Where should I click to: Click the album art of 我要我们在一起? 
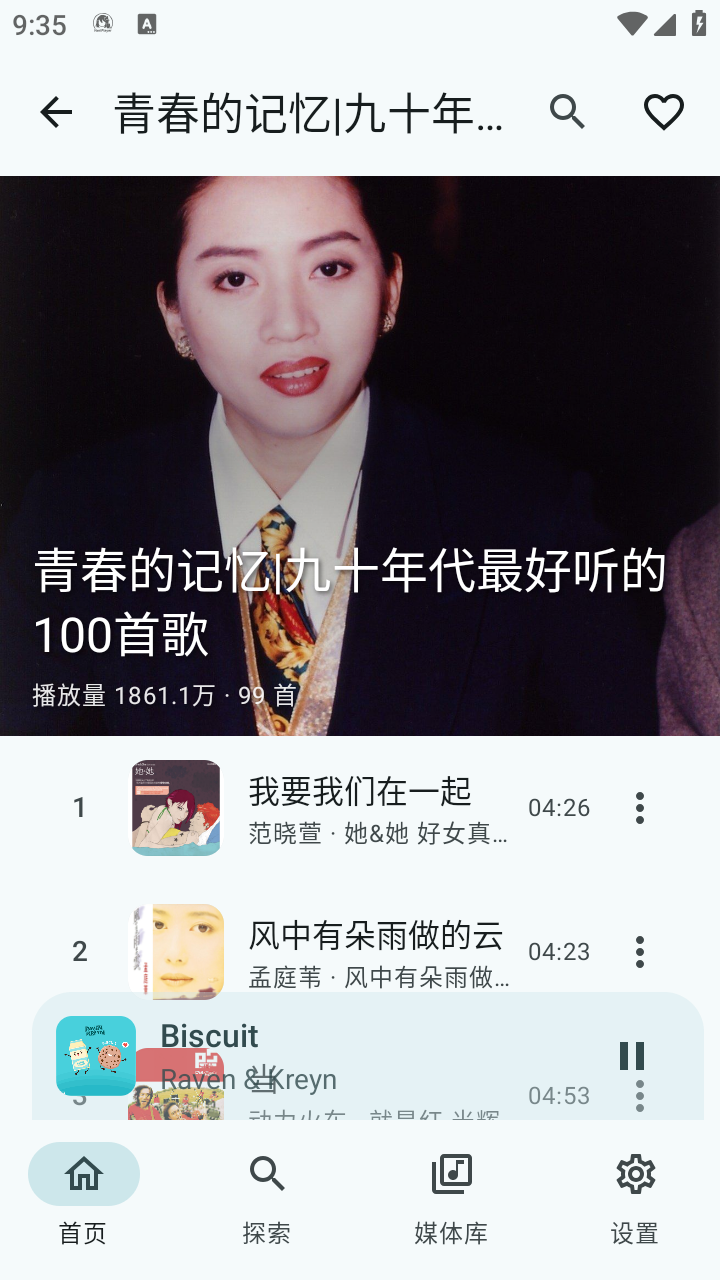point(175,808)
